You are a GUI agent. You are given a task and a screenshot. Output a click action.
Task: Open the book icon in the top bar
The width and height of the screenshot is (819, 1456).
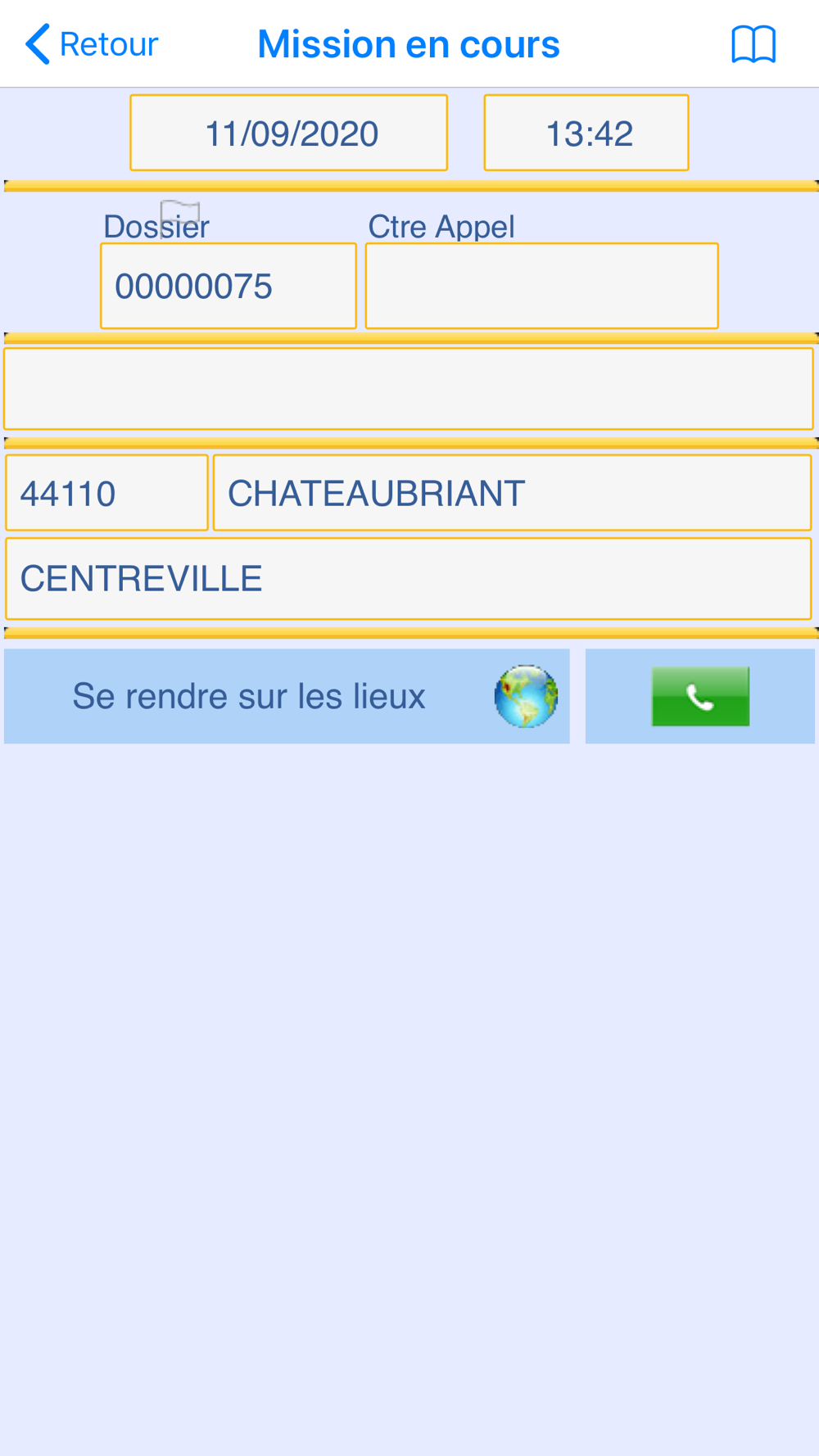[x=753, y=44]
